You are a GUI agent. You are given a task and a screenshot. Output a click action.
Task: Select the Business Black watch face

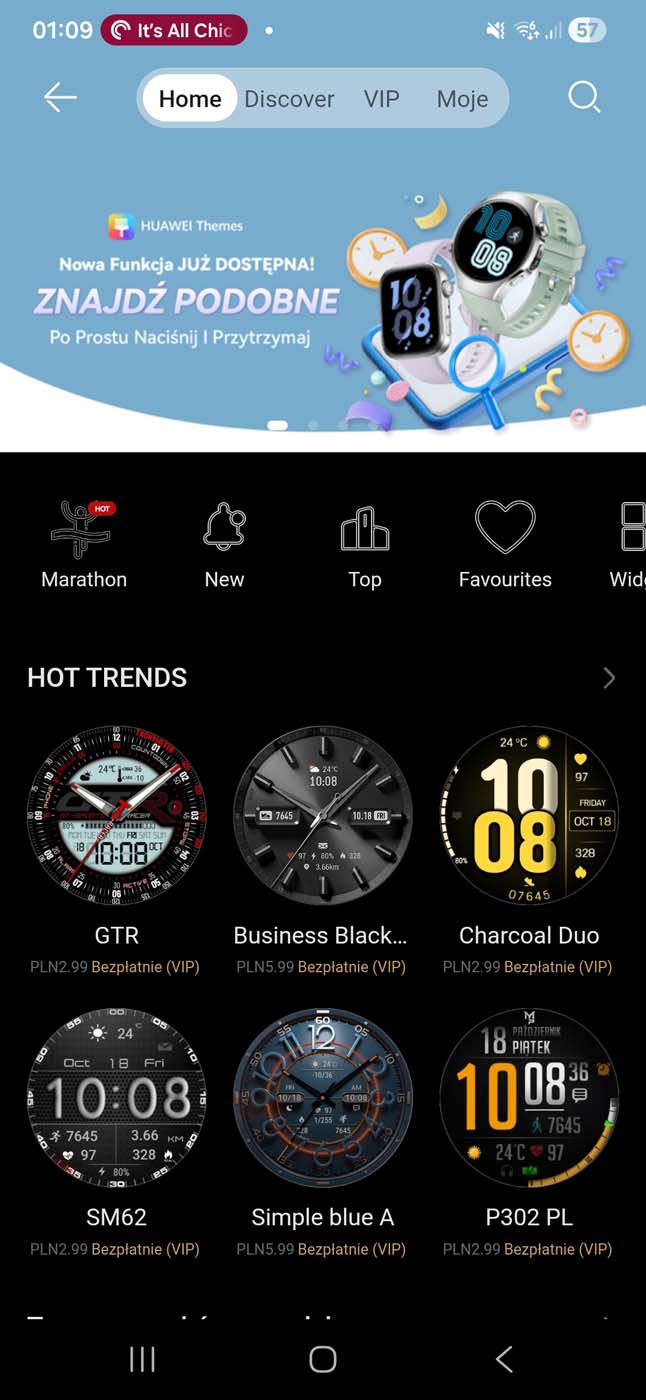(x=322, y=816)
